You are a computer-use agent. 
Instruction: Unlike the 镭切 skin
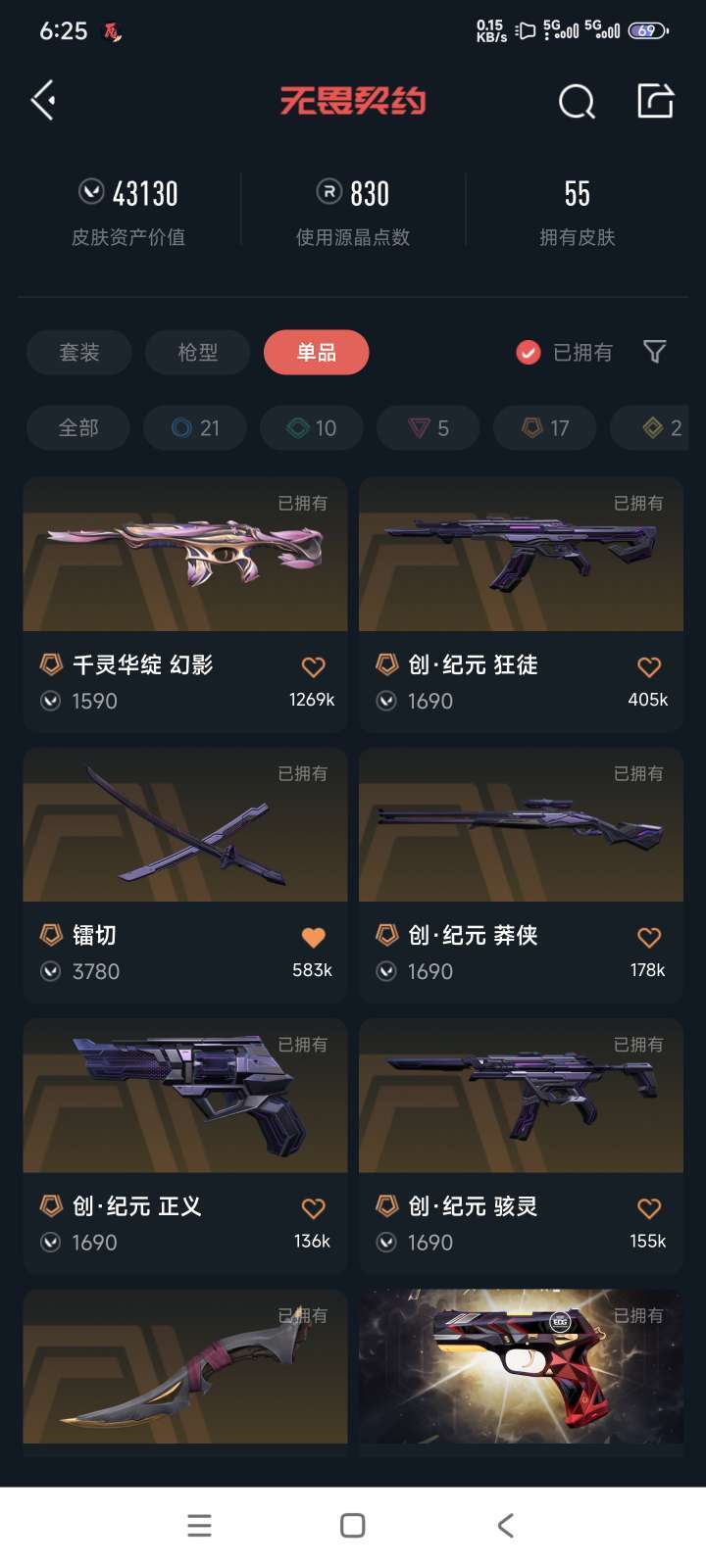[313, 938]
